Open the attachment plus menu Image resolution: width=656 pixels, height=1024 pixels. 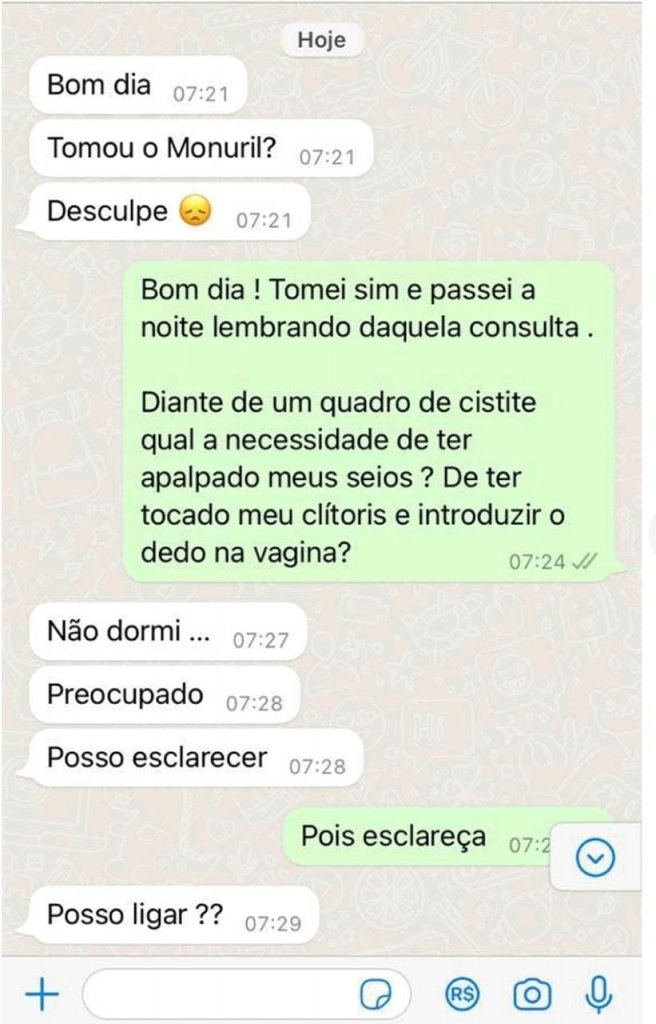(x=41, y=994)
